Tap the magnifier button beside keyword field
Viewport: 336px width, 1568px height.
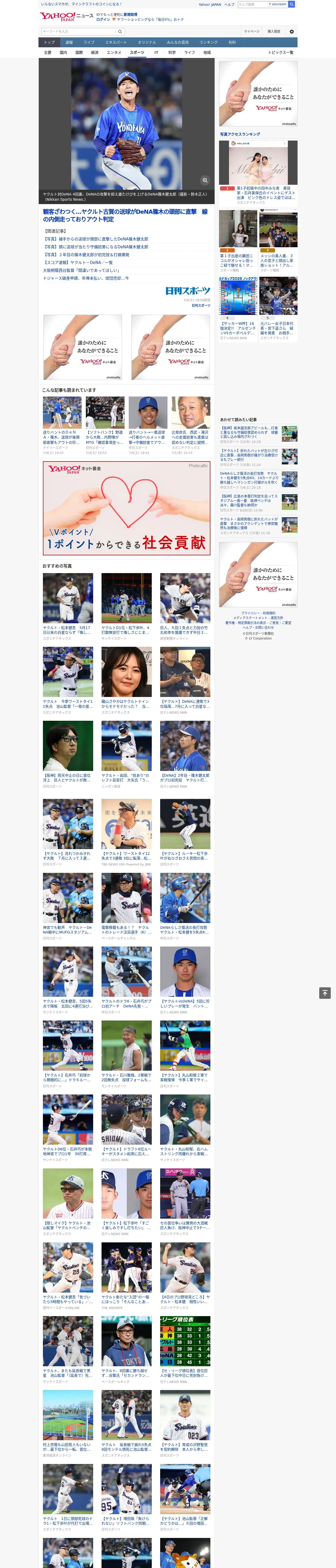point(120,31)
